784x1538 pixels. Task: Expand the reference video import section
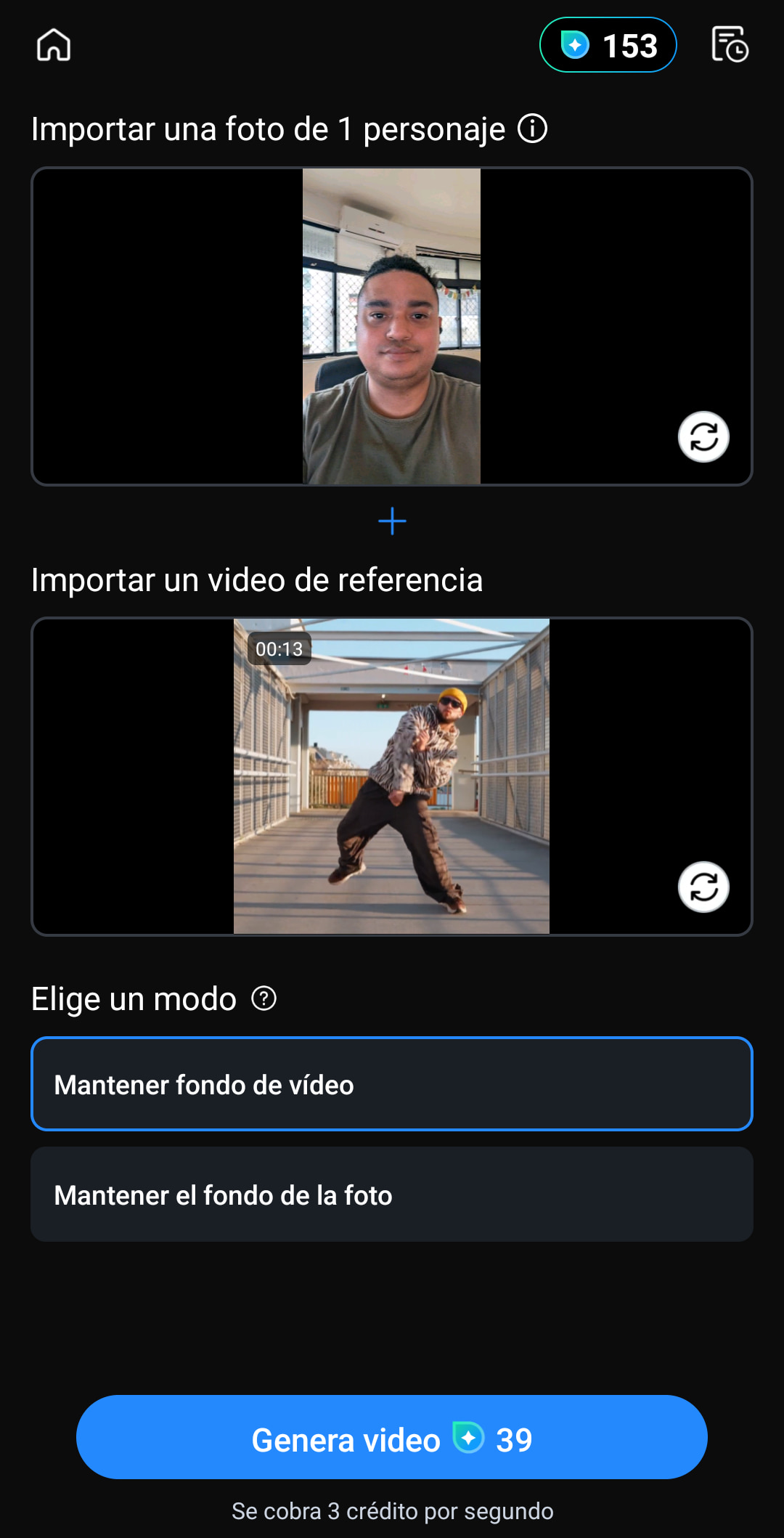(392, 775)
